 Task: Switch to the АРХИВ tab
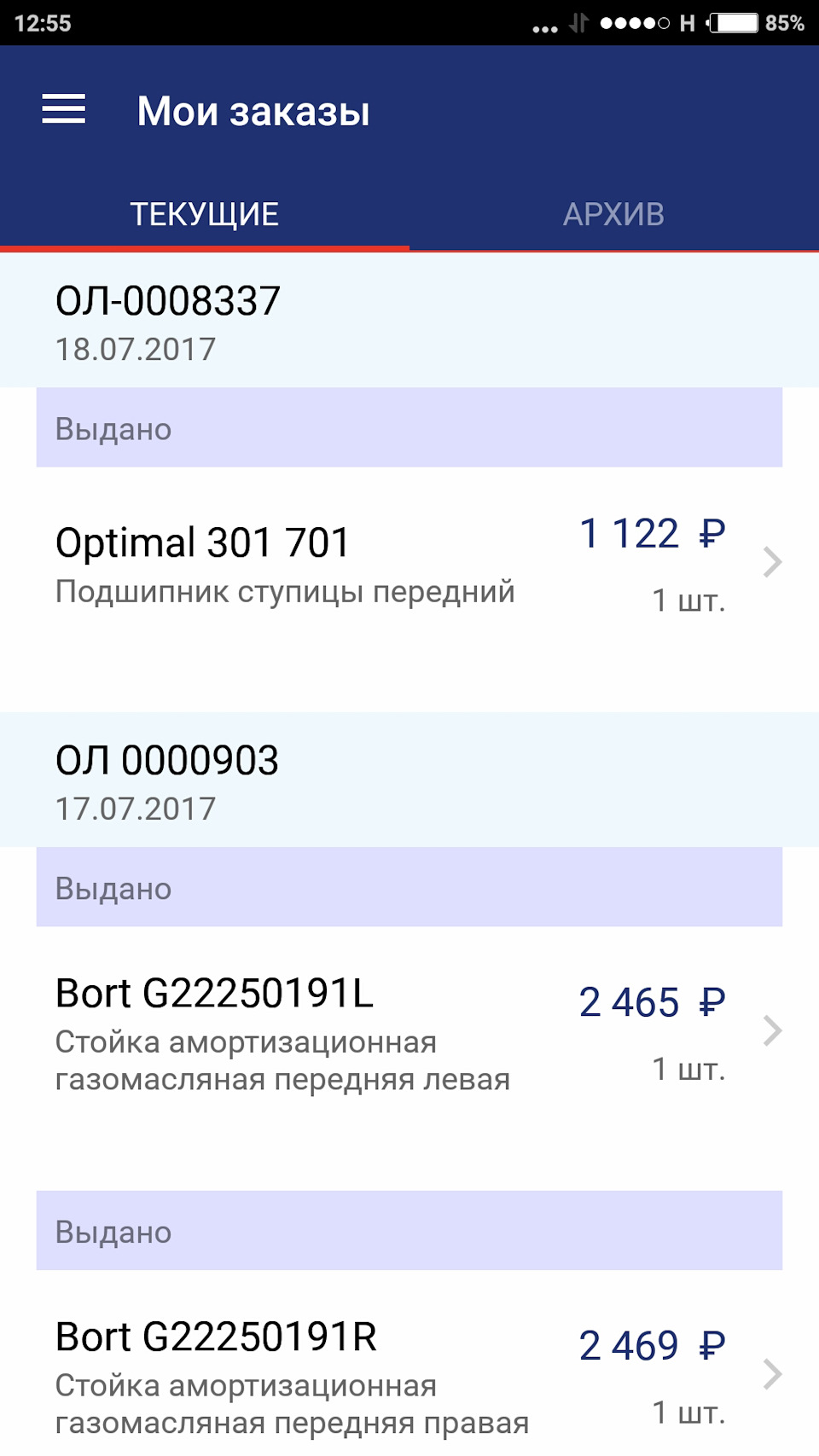(614, 213)
